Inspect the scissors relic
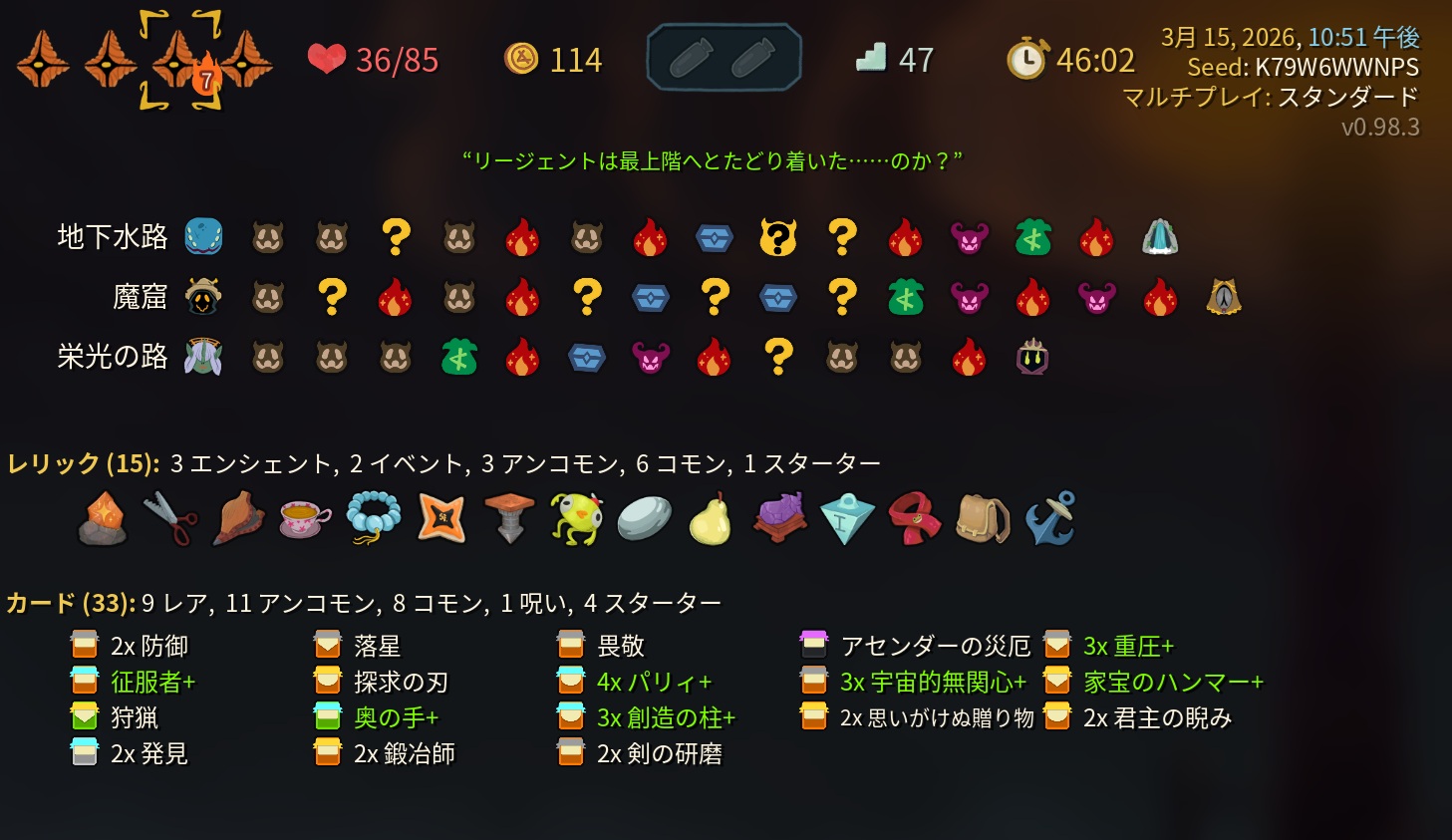Screen dimensions: 1452x840 170,519
